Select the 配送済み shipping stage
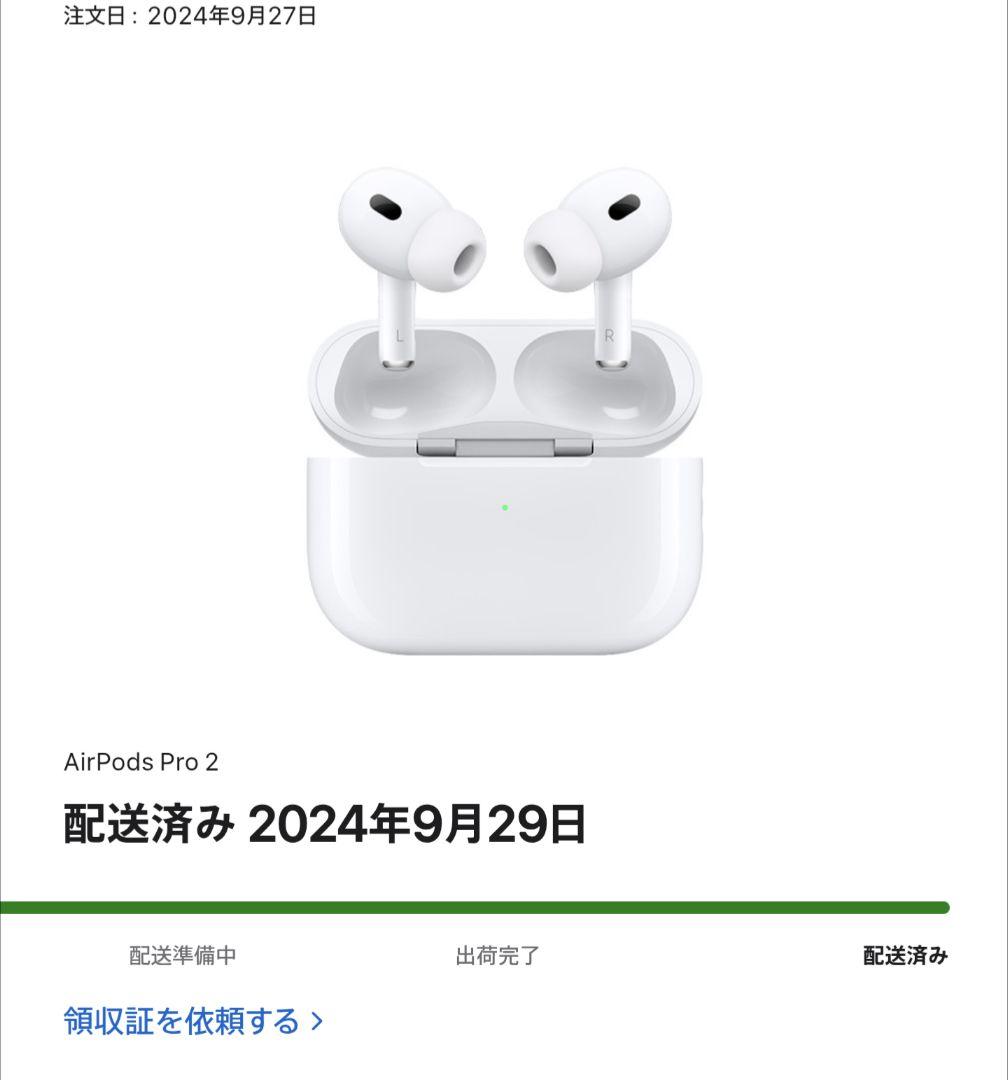 905,957
